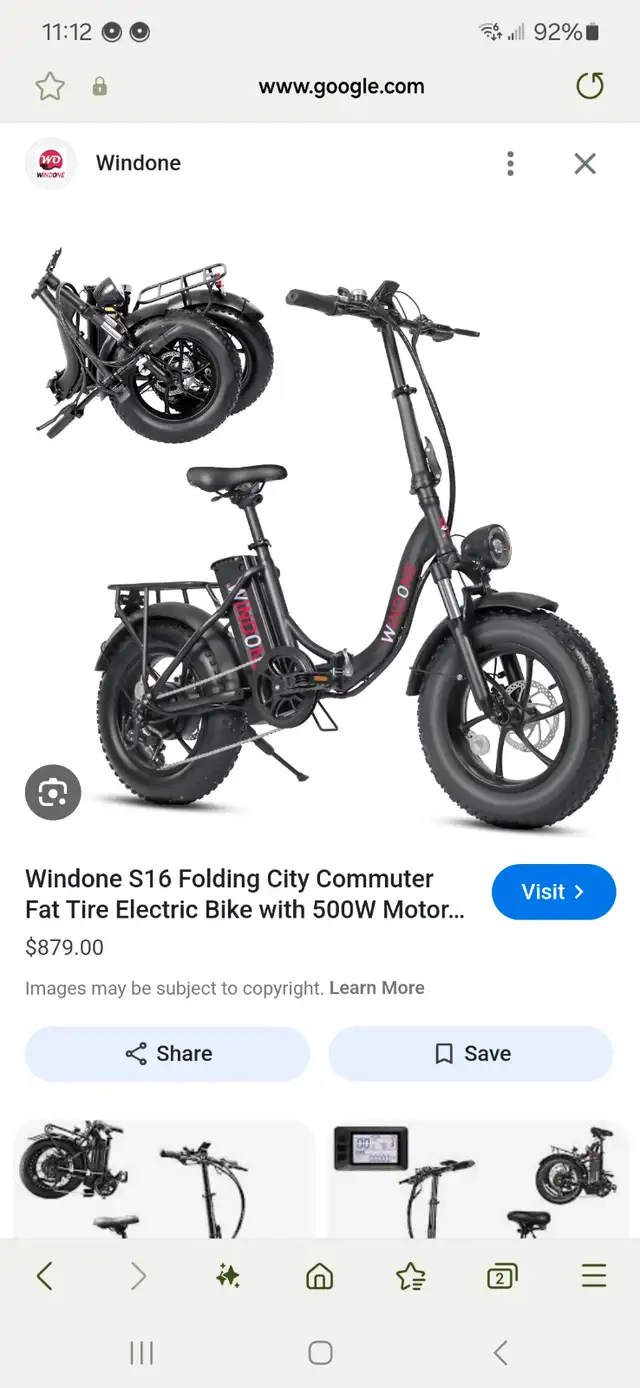Bookmark this page with the star icon
640x1388 pixels.
click(x=50, y=86)
